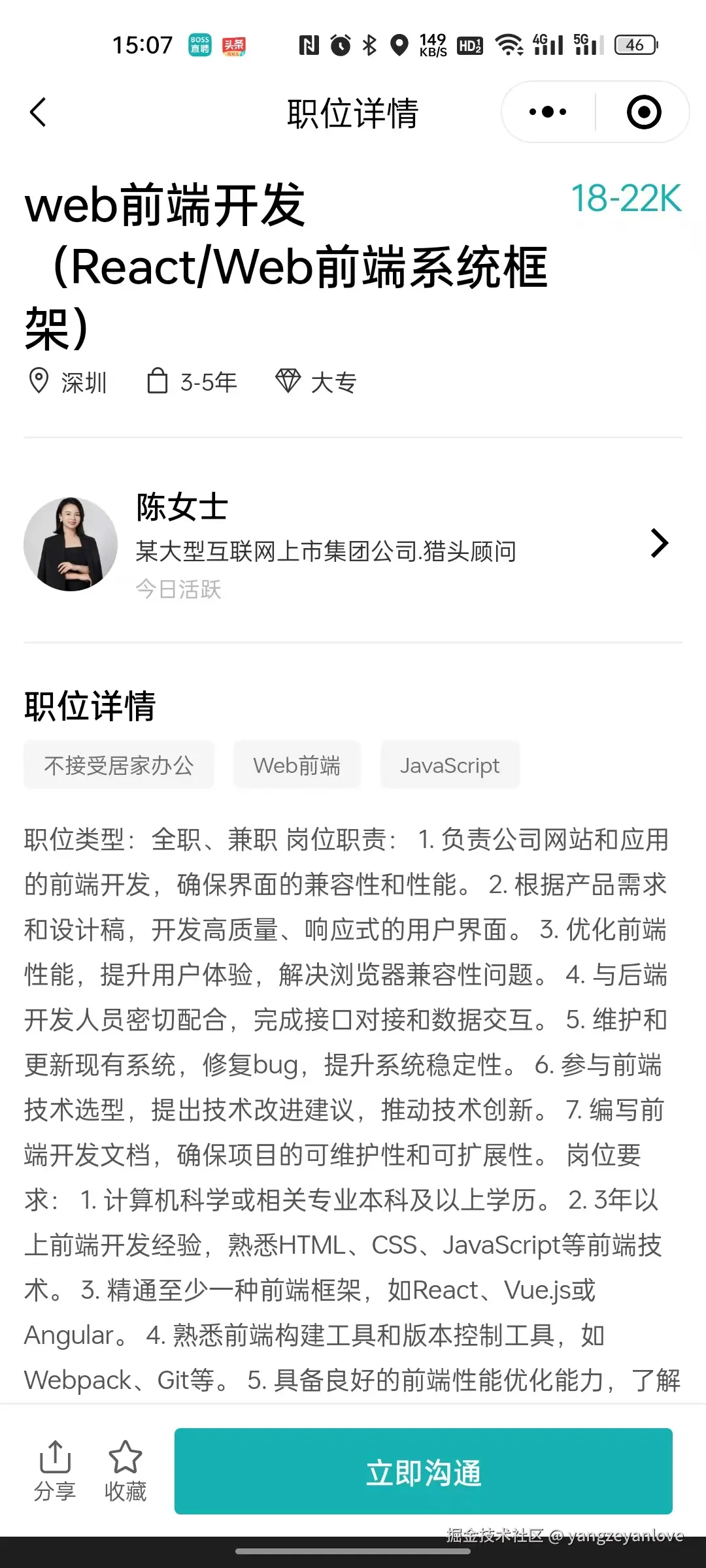Screen dimensions: 706x1568
Task: Open the three-dot mini program menu
Action: click(x=548, y=112)
